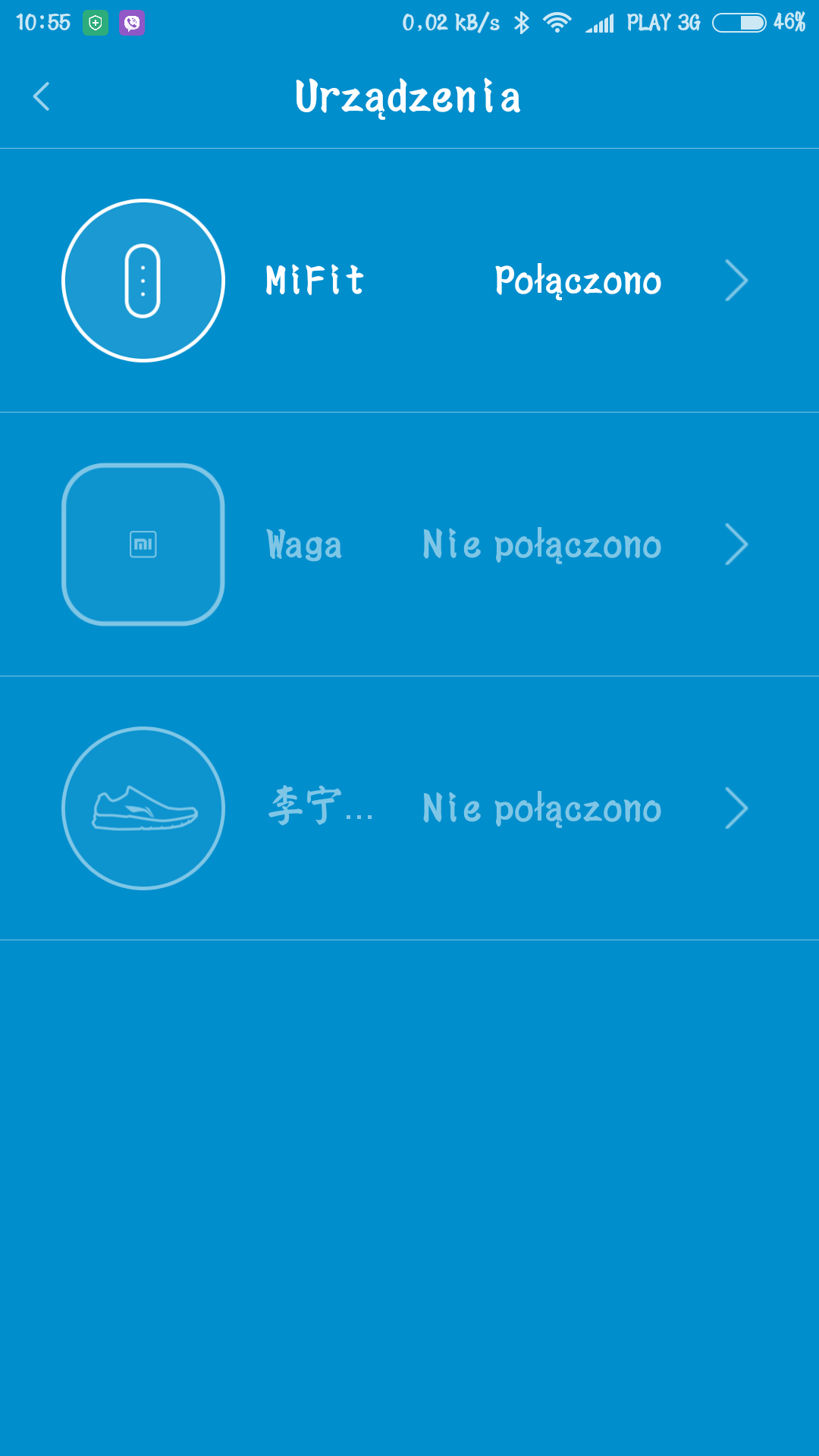The width and height of the screenshot is (819, 1456).
Task: Open the connected MiFit device row
Action: tap(409, 281)
